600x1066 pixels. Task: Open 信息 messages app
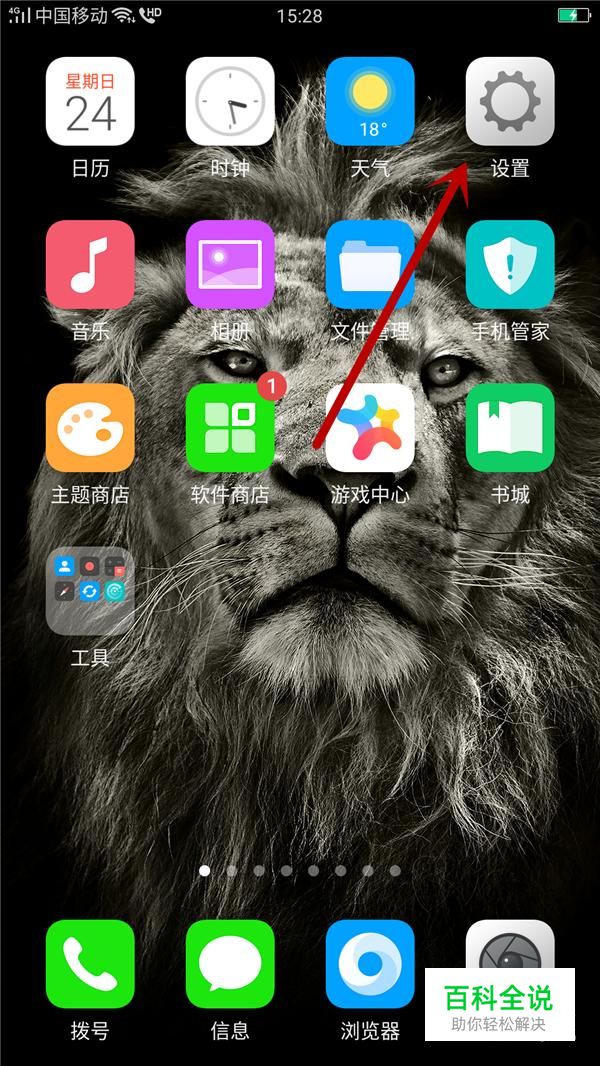[230, 964]
